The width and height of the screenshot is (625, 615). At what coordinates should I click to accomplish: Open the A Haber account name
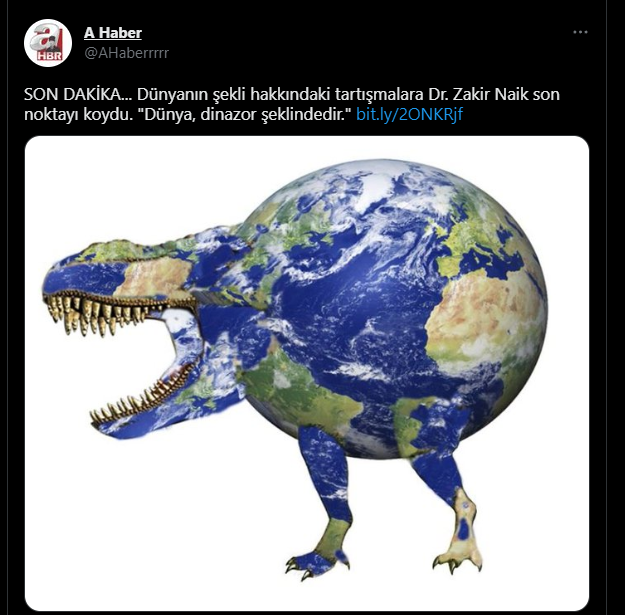pyautogui.click(x=112, y=33)
